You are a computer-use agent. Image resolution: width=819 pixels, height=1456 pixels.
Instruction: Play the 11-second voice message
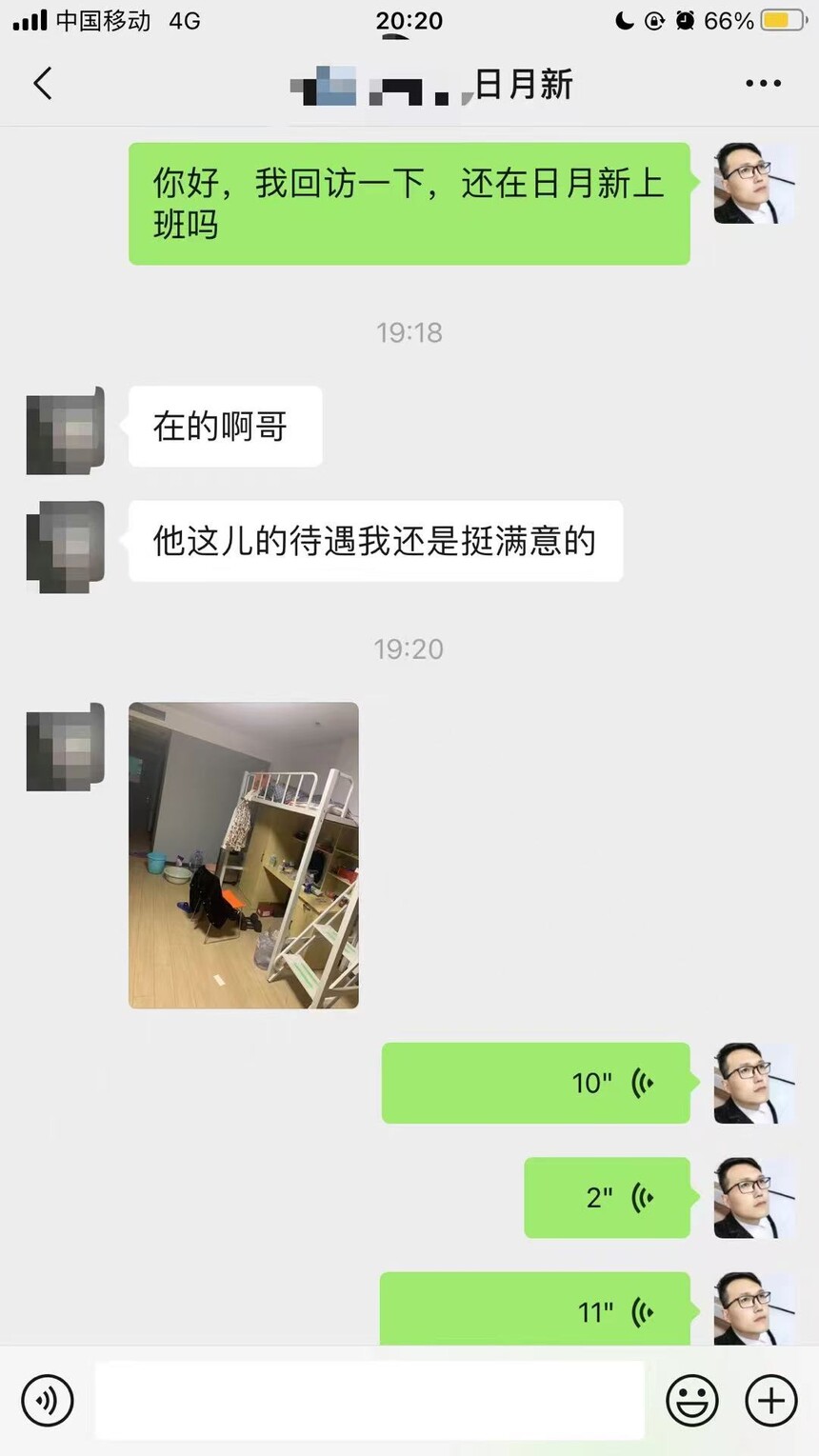(535, 1311)
